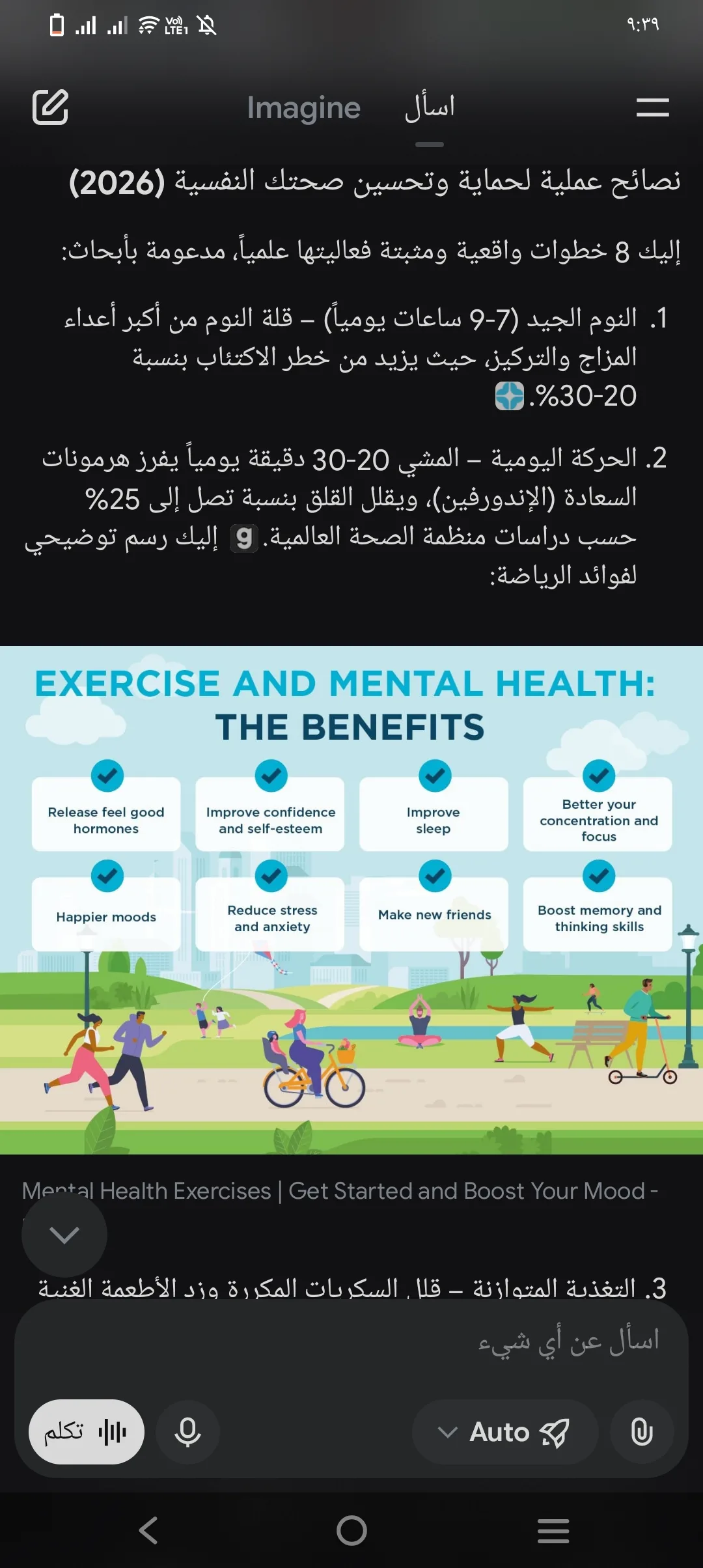Viewport: 703px width, 1568px height.
Task: Tap the microphone to dictate
Action: click(x=187, y=1432)
